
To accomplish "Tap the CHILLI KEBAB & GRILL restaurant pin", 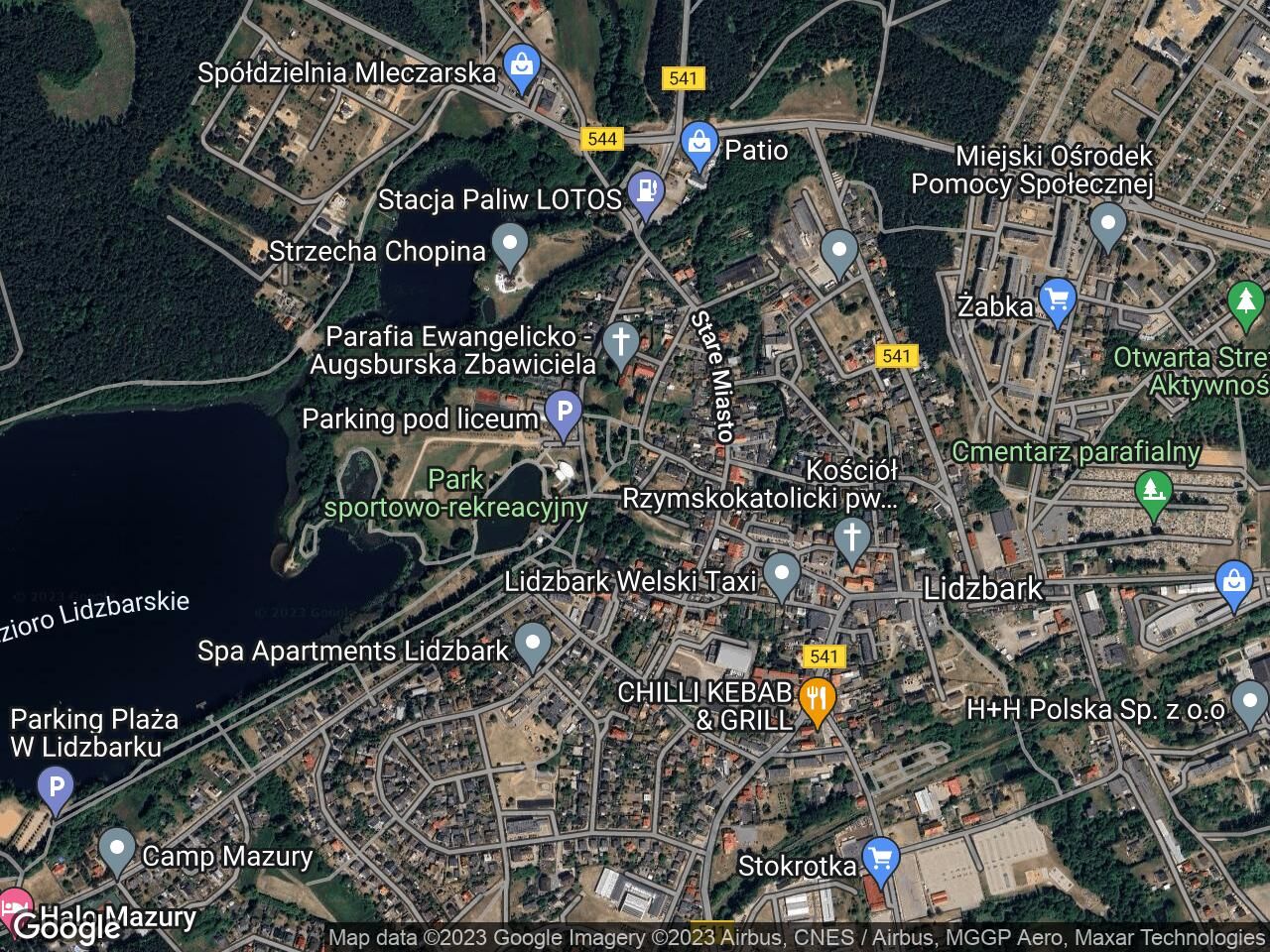I will point(817,698).
